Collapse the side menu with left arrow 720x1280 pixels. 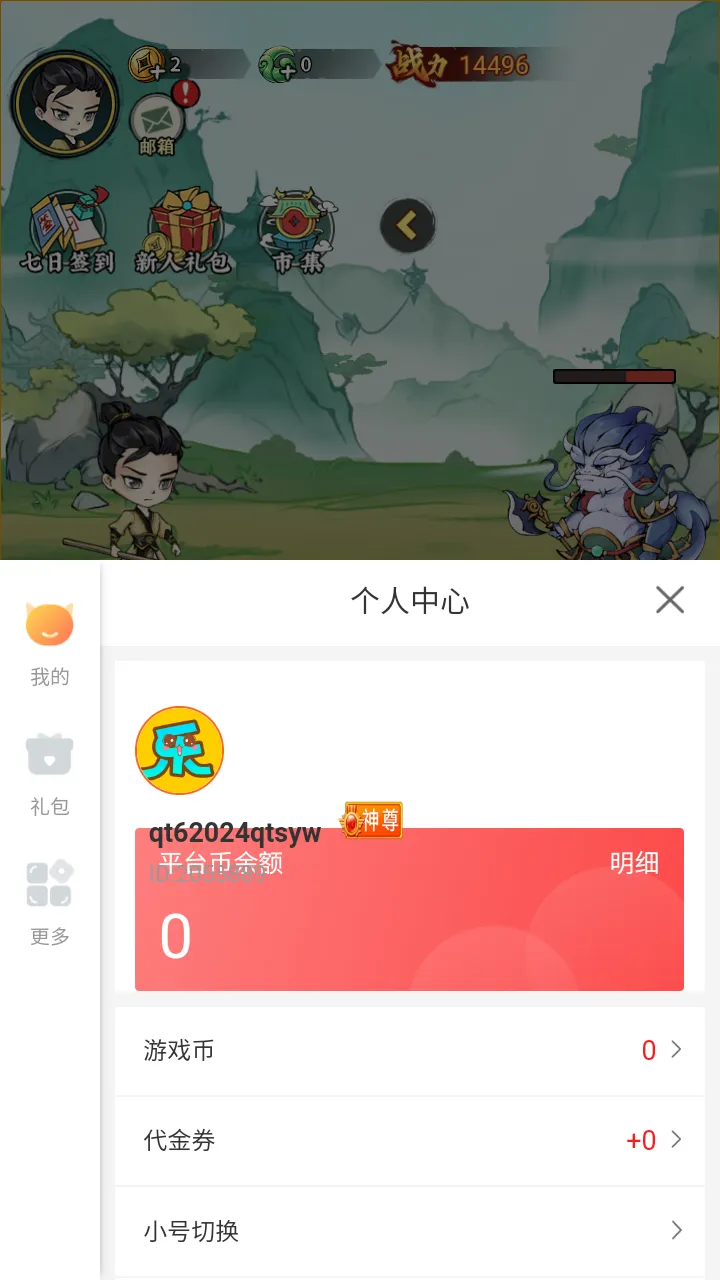407,225
